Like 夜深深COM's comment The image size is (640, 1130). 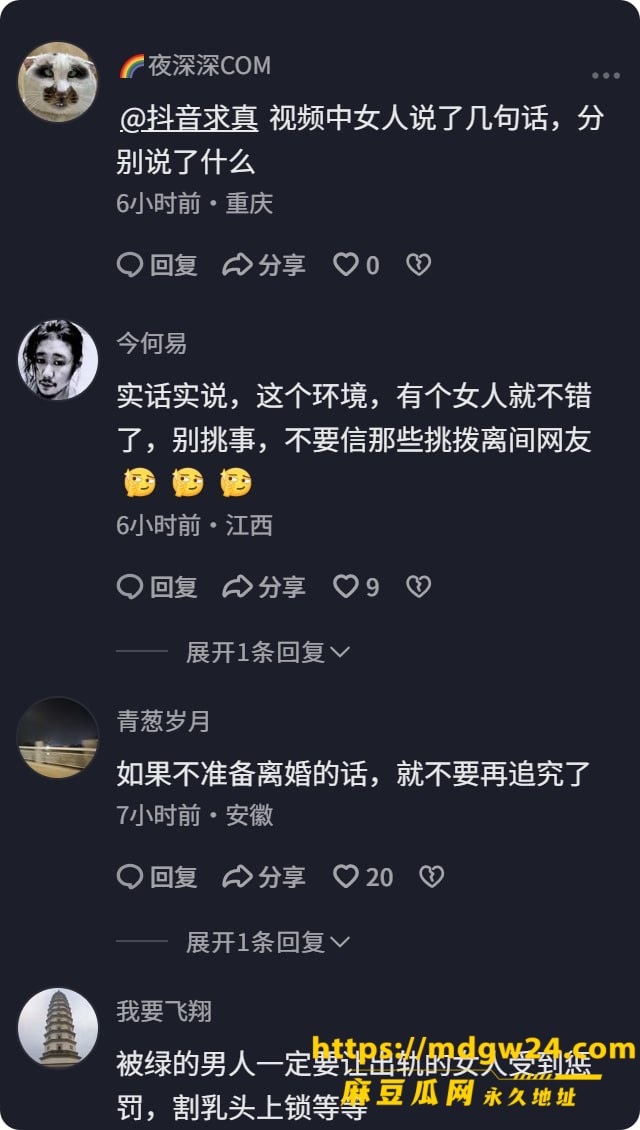(356, 265)
